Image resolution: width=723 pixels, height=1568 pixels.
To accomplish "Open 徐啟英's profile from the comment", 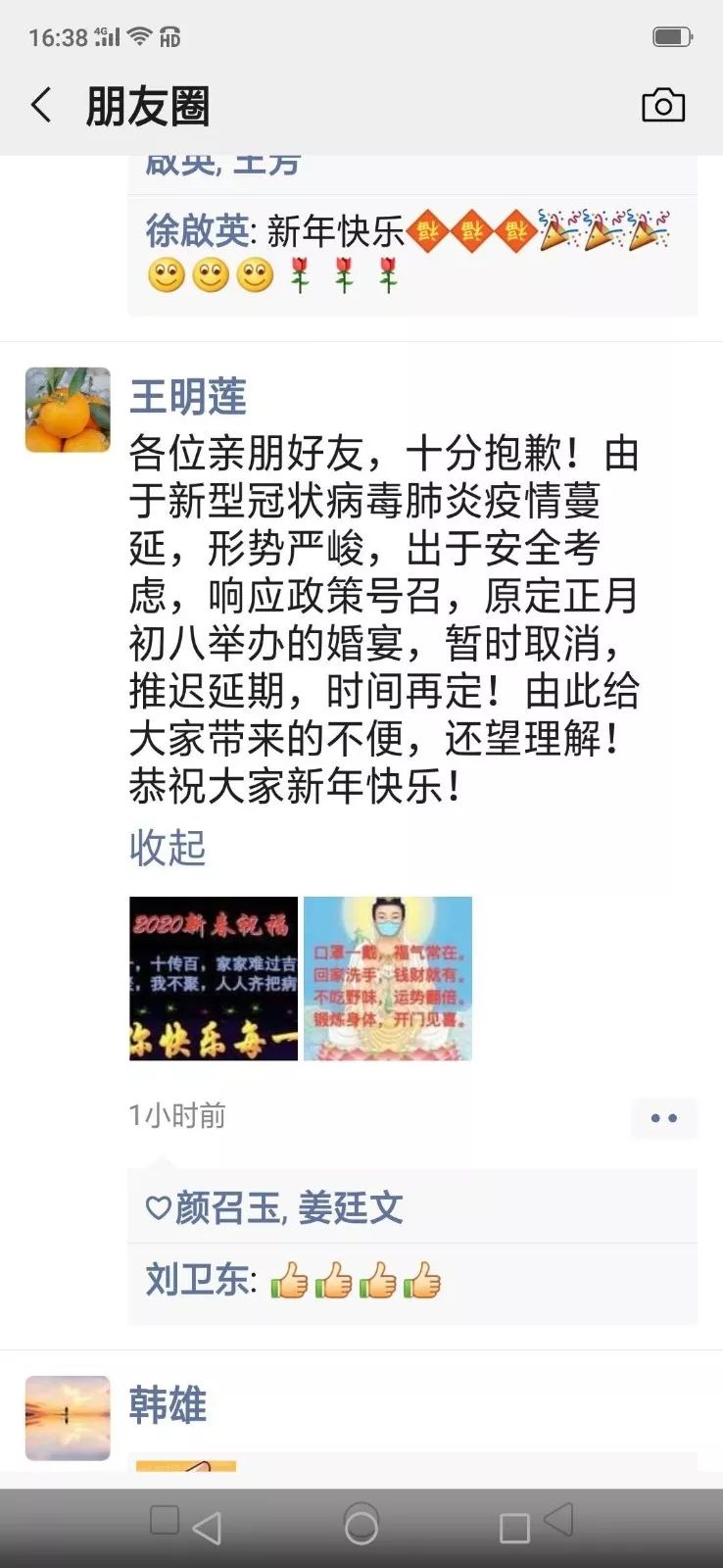I will 197,231.
